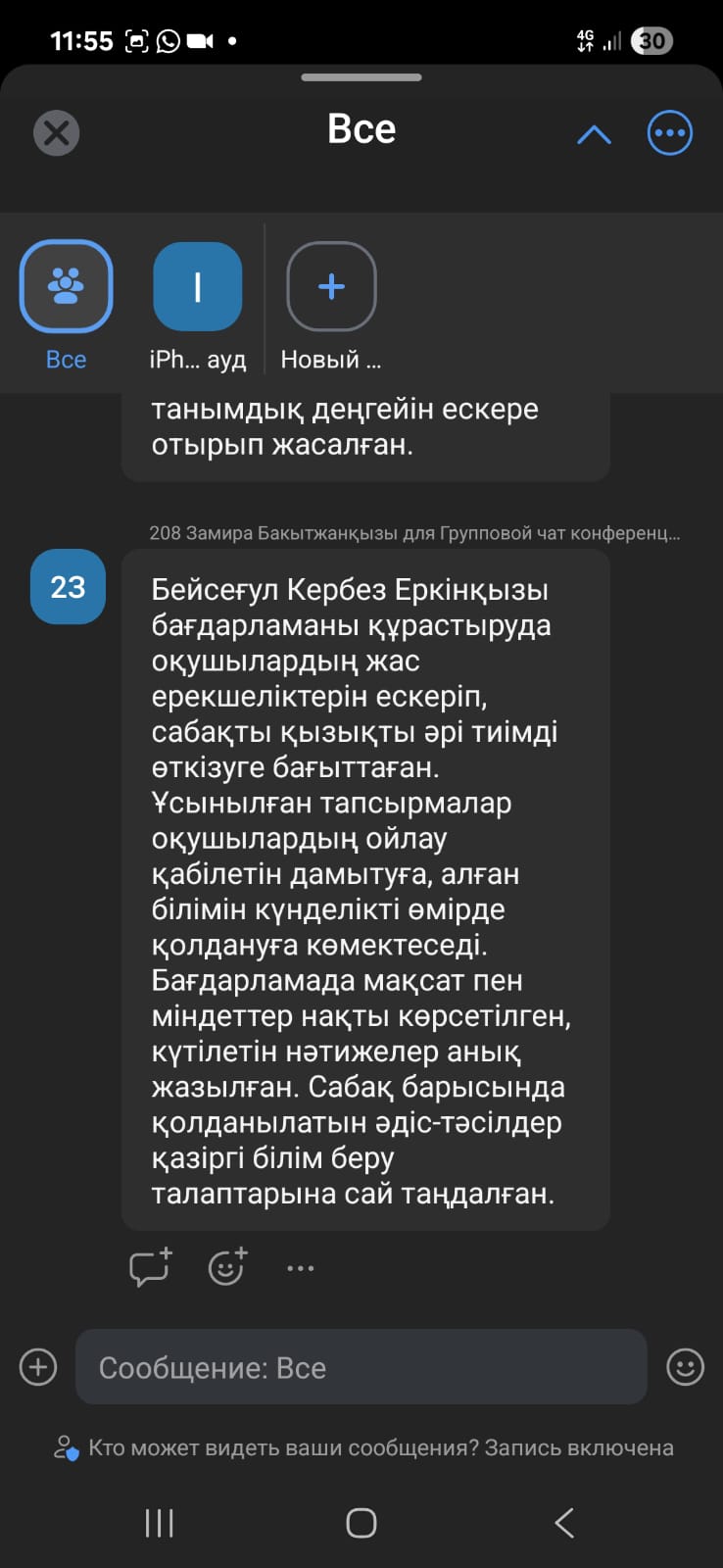Collapse the chat with the chevron
The width and height of the screenshot is (723, 1568).
[594, 134]
